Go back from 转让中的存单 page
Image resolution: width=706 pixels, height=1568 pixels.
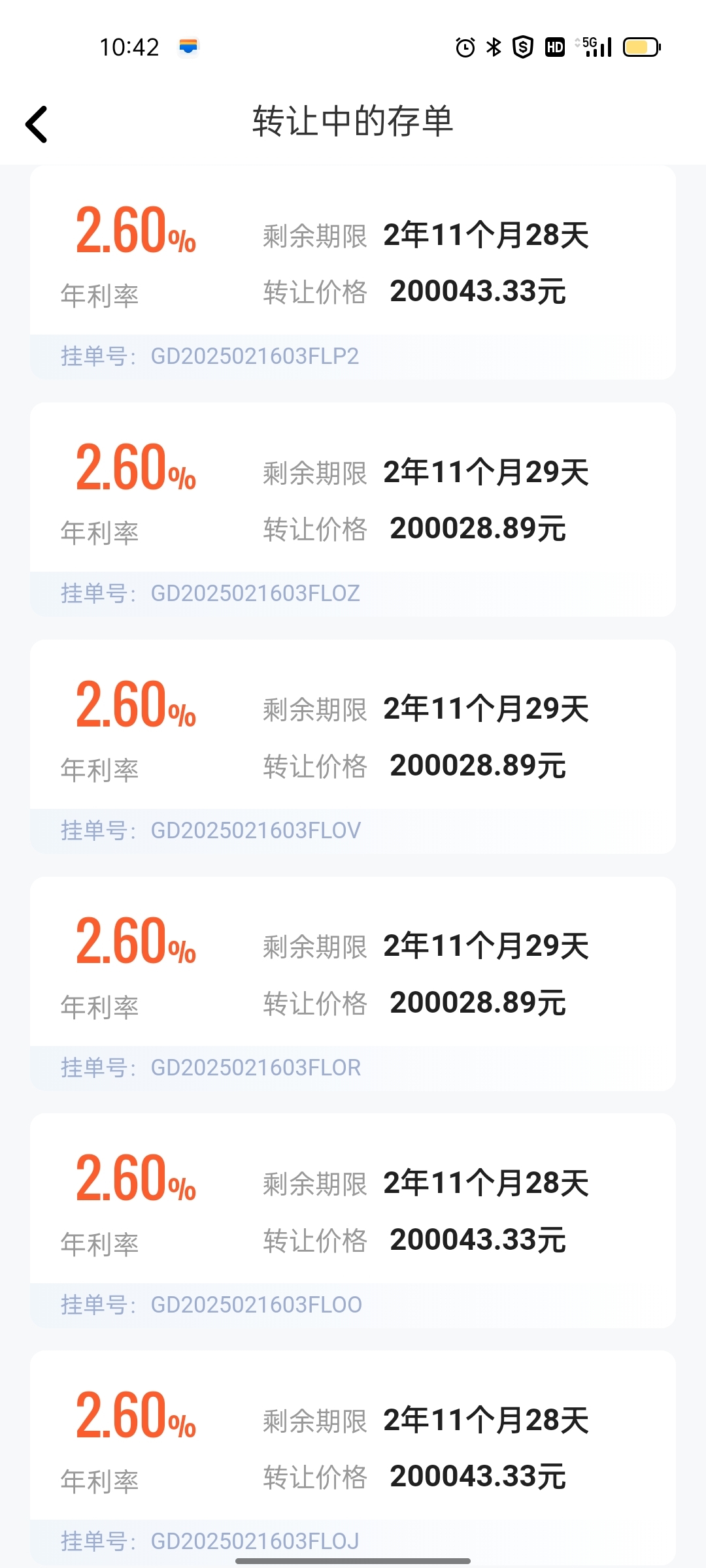click(37, 123)
